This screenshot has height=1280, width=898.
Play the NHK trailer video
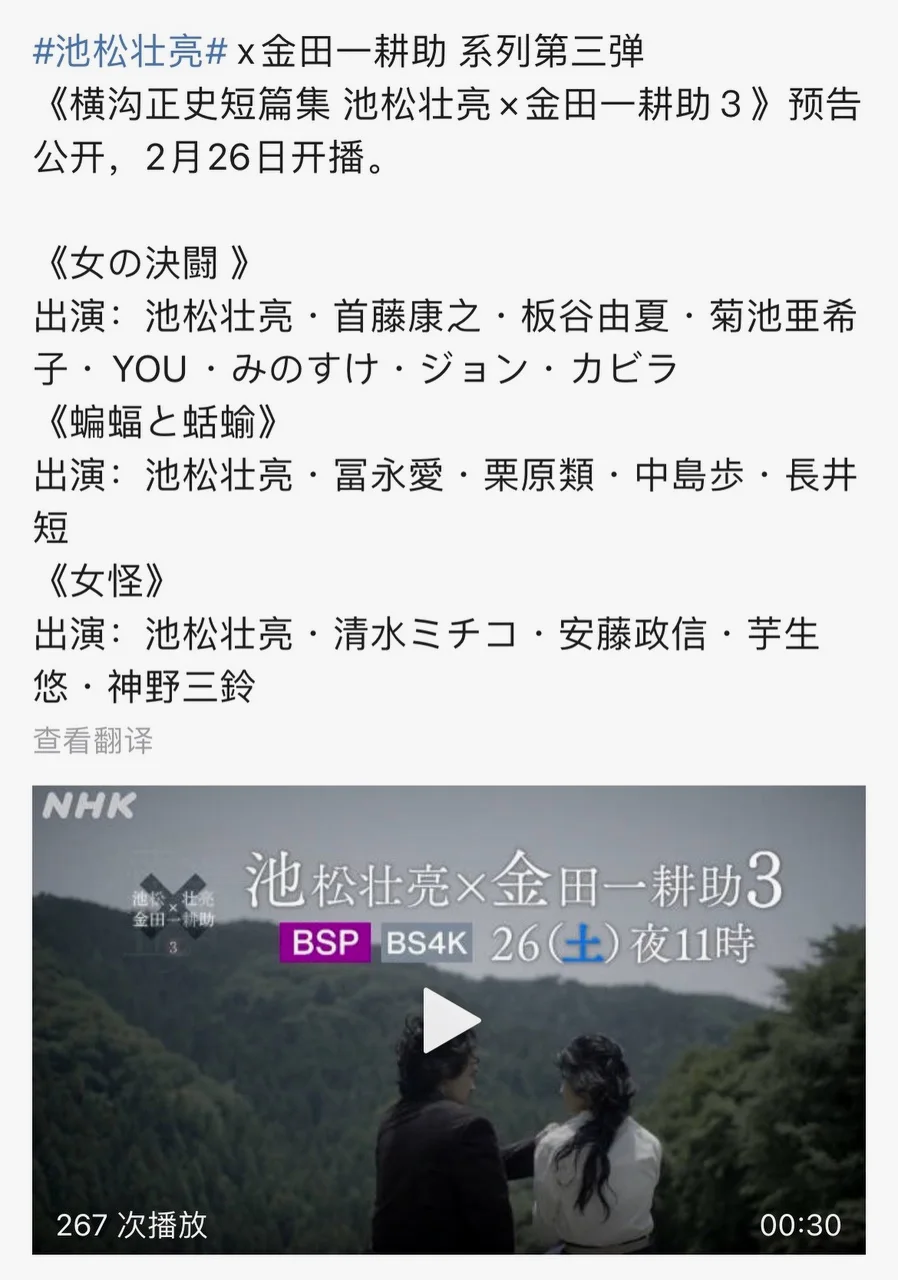click(x=450, y=1020)
